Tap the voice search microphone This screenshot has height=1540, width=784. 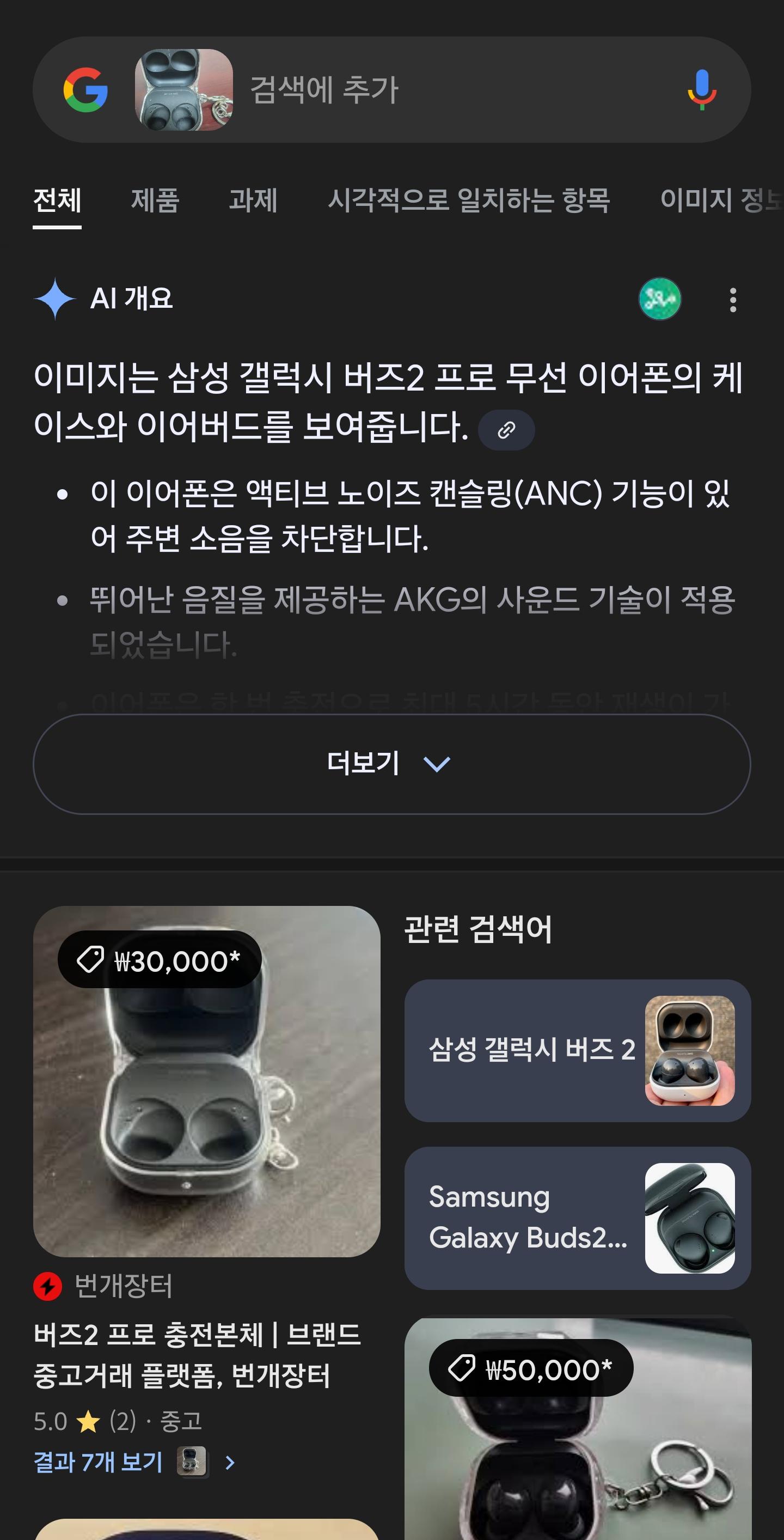tap(702, 90)
